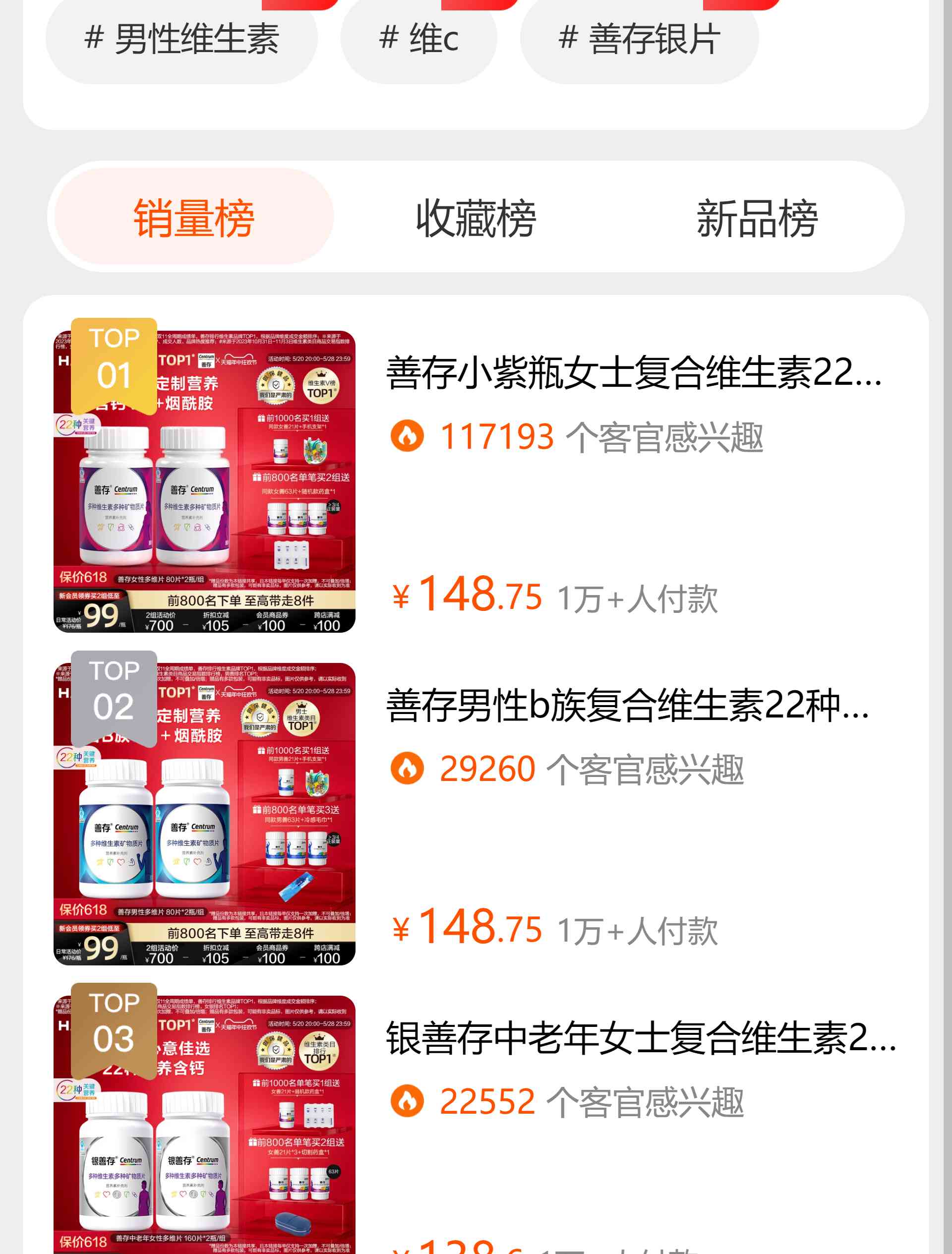Open the 新品榜 ranking tab
952x1254 pixels.
(x=757, y=217)
